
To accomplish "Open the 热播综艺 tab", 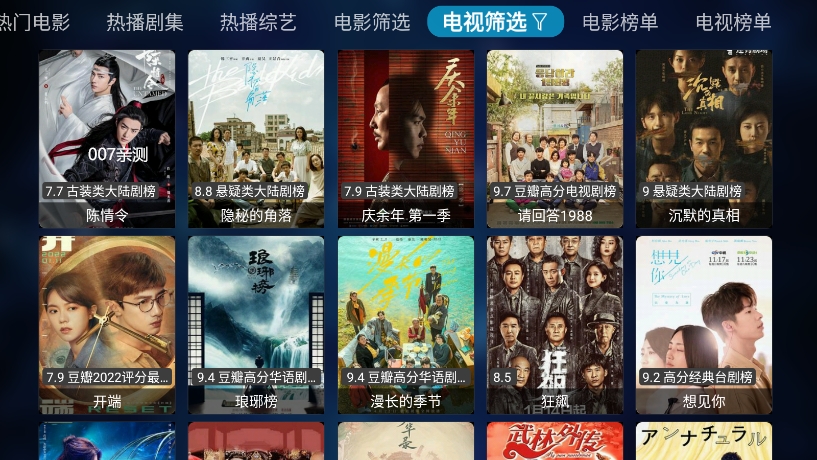I will click(258, 22).
